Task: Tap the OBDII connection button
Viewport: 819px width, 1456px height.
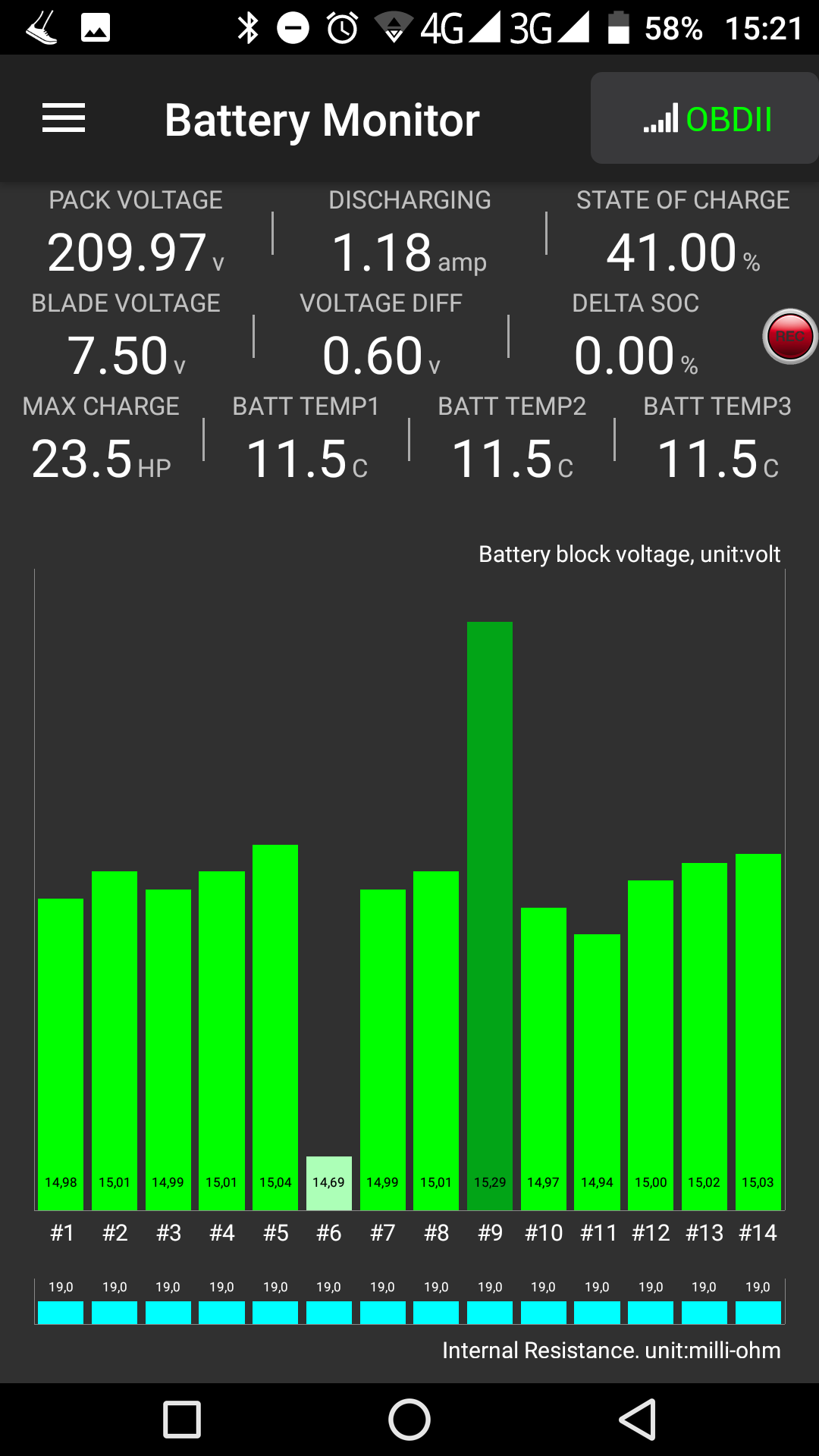Action: click(x=705, y=118)
